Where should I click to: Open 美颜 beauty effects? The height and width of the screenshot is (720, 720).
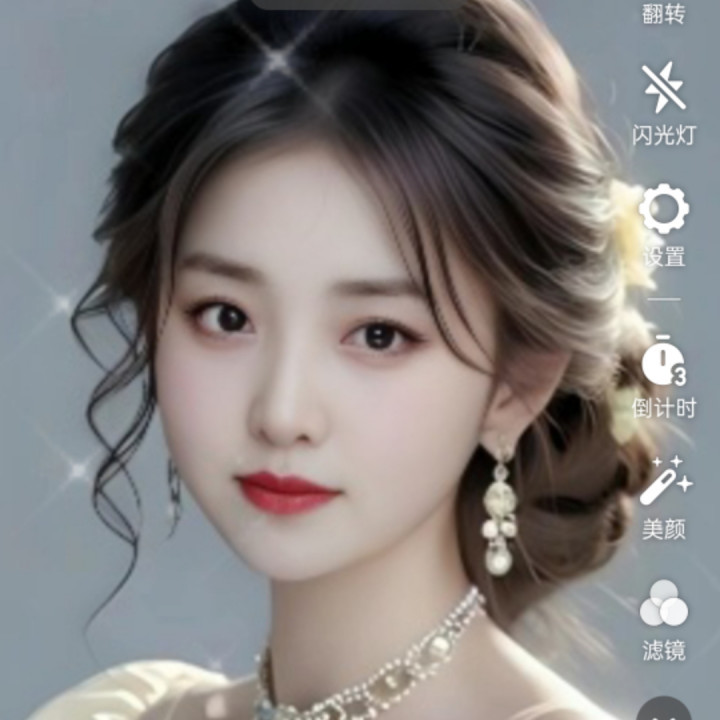tap(664, 484)
